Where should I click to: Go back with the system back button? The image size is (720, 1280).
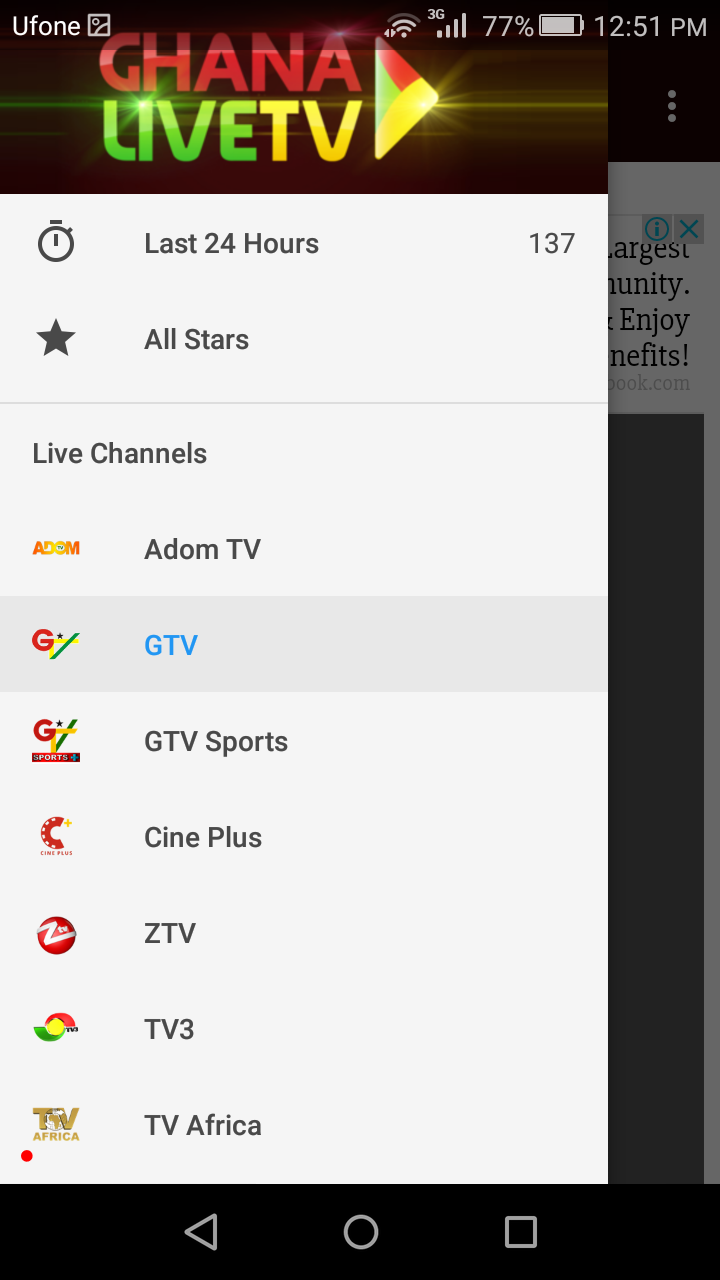(x=201, y=1232)
